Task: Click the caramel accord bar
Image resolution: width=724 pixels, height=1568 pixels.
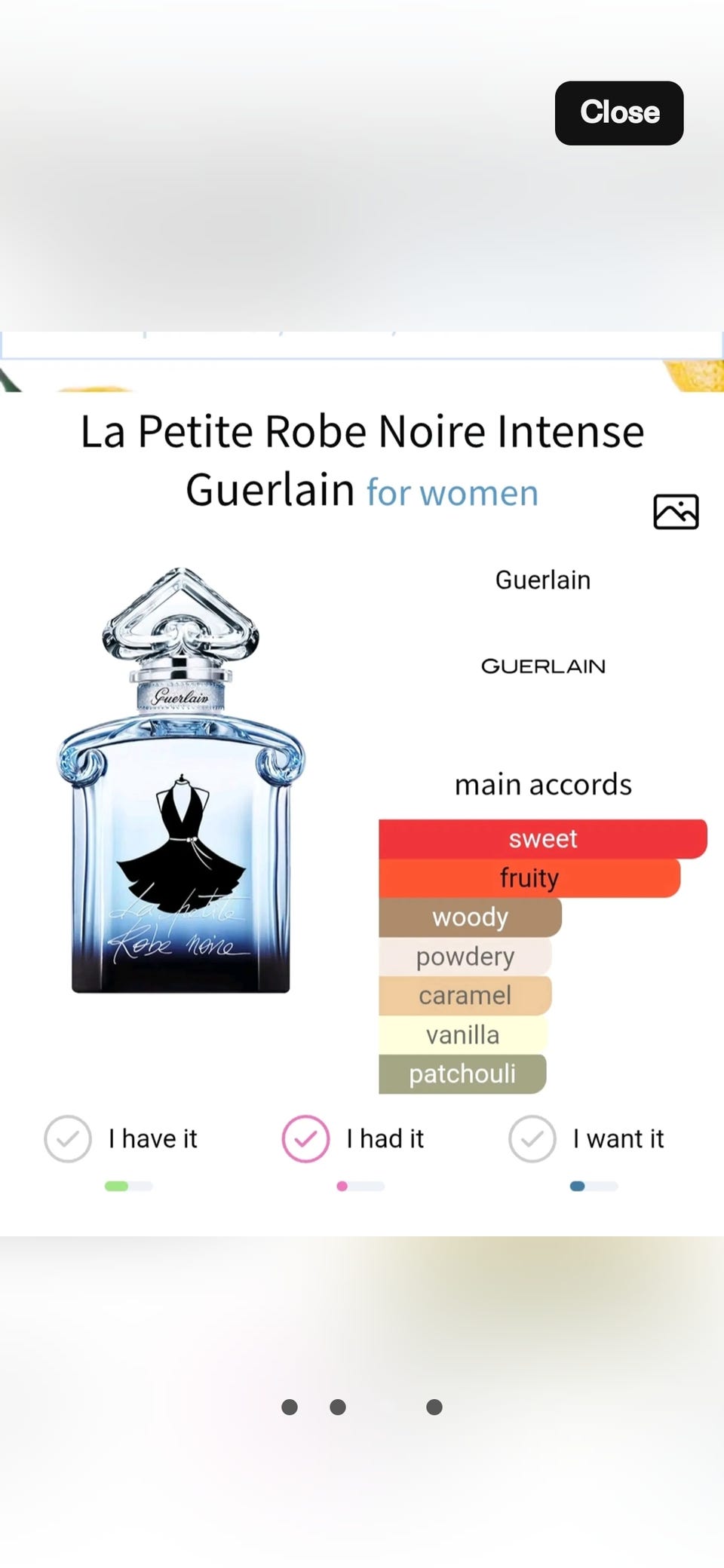Action: tap(465, 996)
